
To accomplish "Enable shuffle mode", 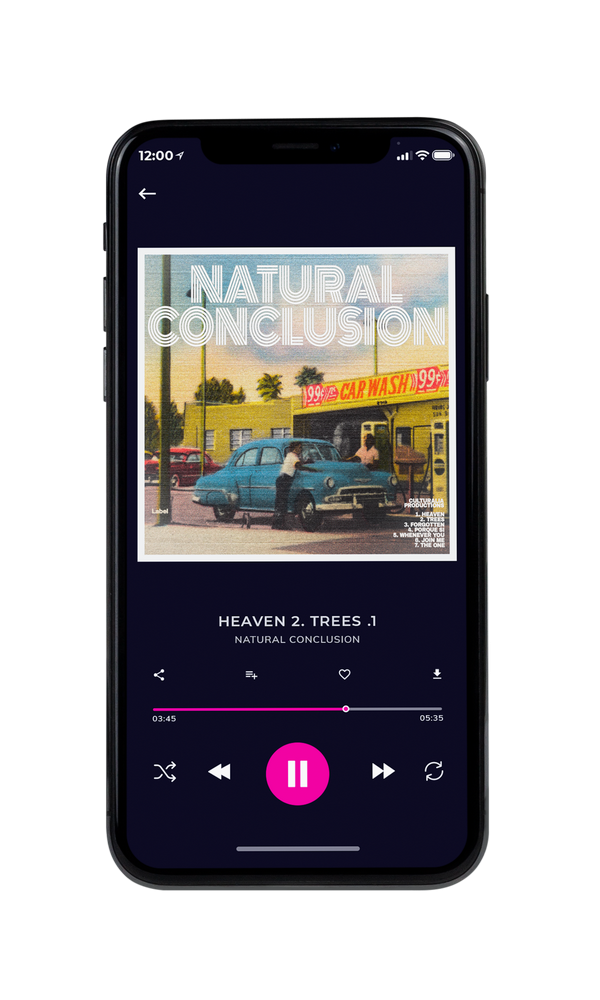I will click(165, 772).
